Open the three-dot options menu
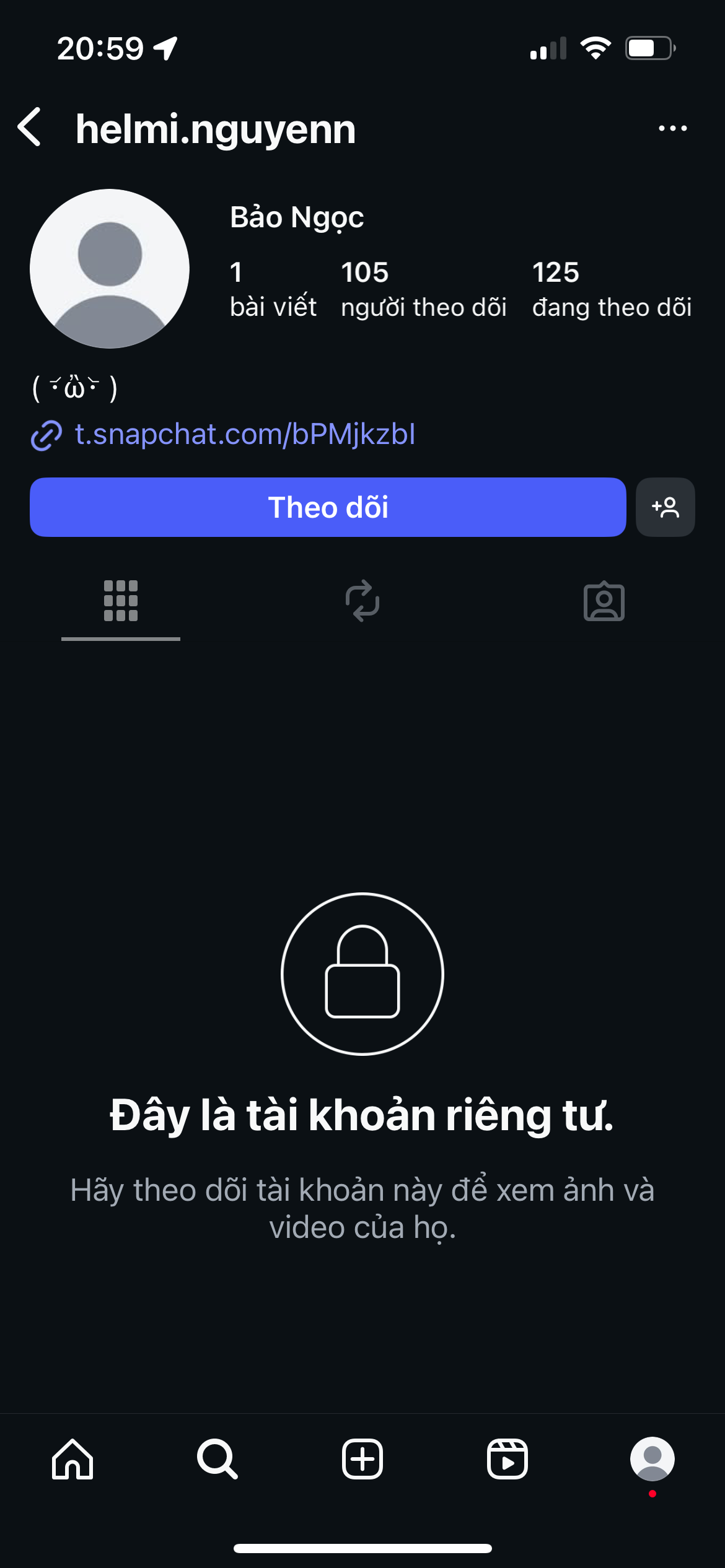The height and width of the screenshot is (1568, 725). (674, 128)
